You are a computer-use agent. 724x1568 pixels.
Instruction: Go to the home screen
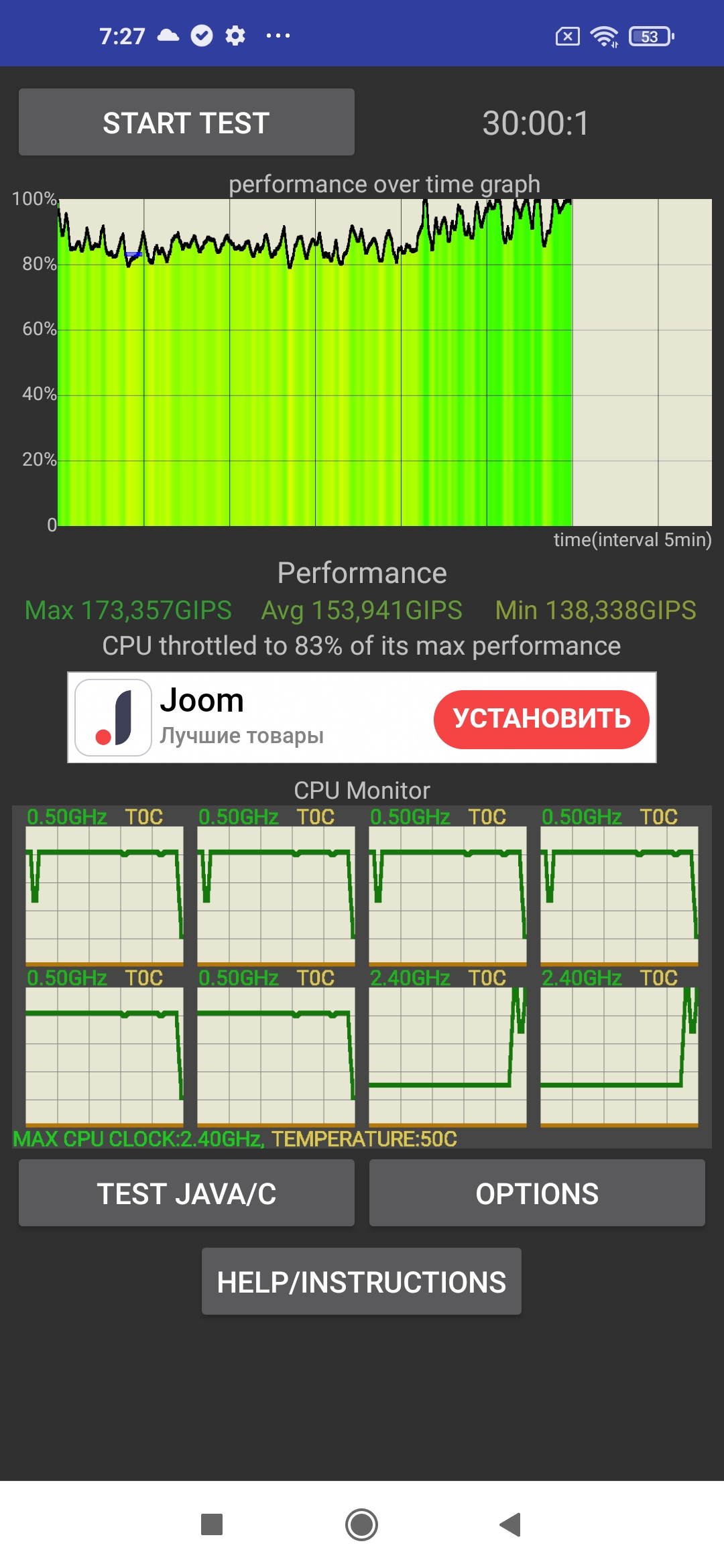point(361,1524)
